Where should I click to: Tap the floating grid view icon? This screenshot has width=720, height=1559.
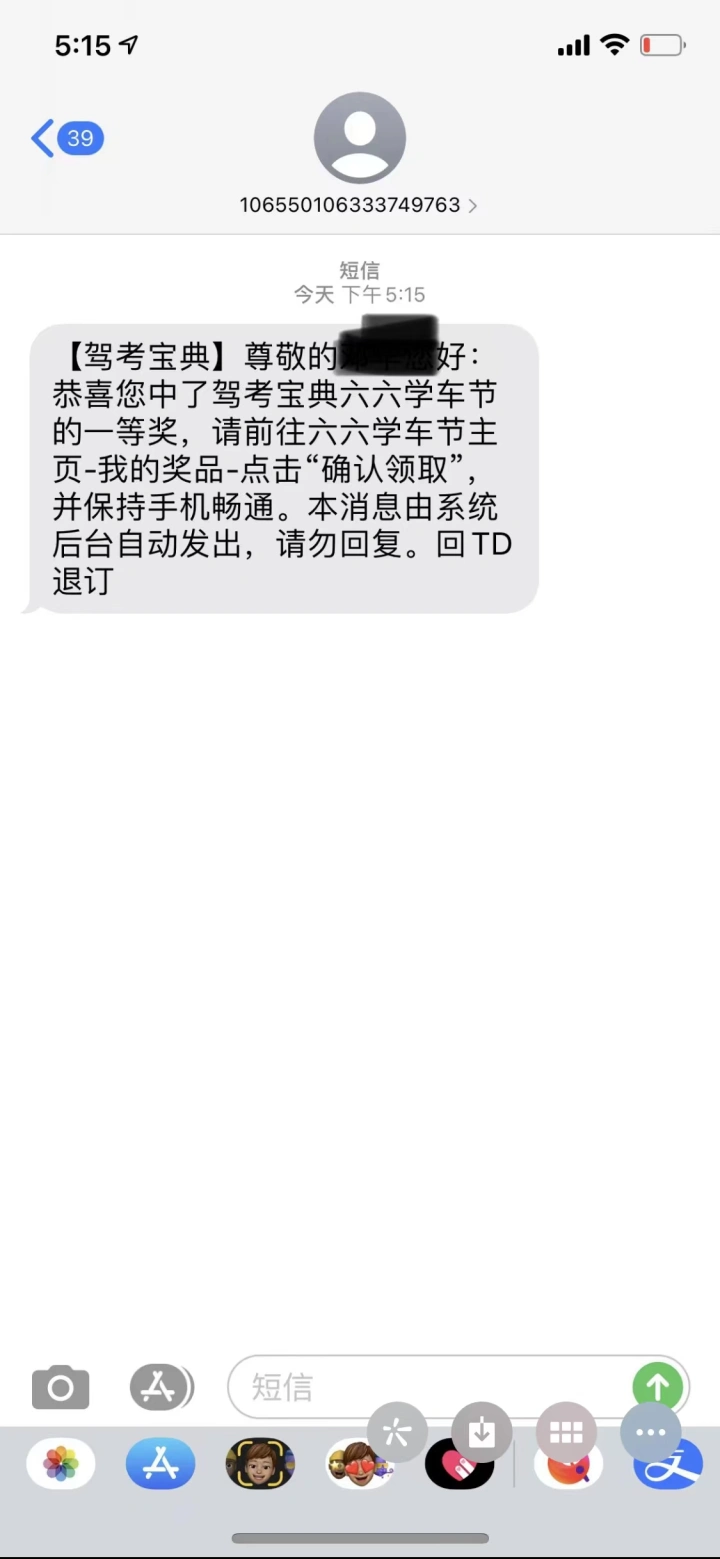[x=566, y=1433]
